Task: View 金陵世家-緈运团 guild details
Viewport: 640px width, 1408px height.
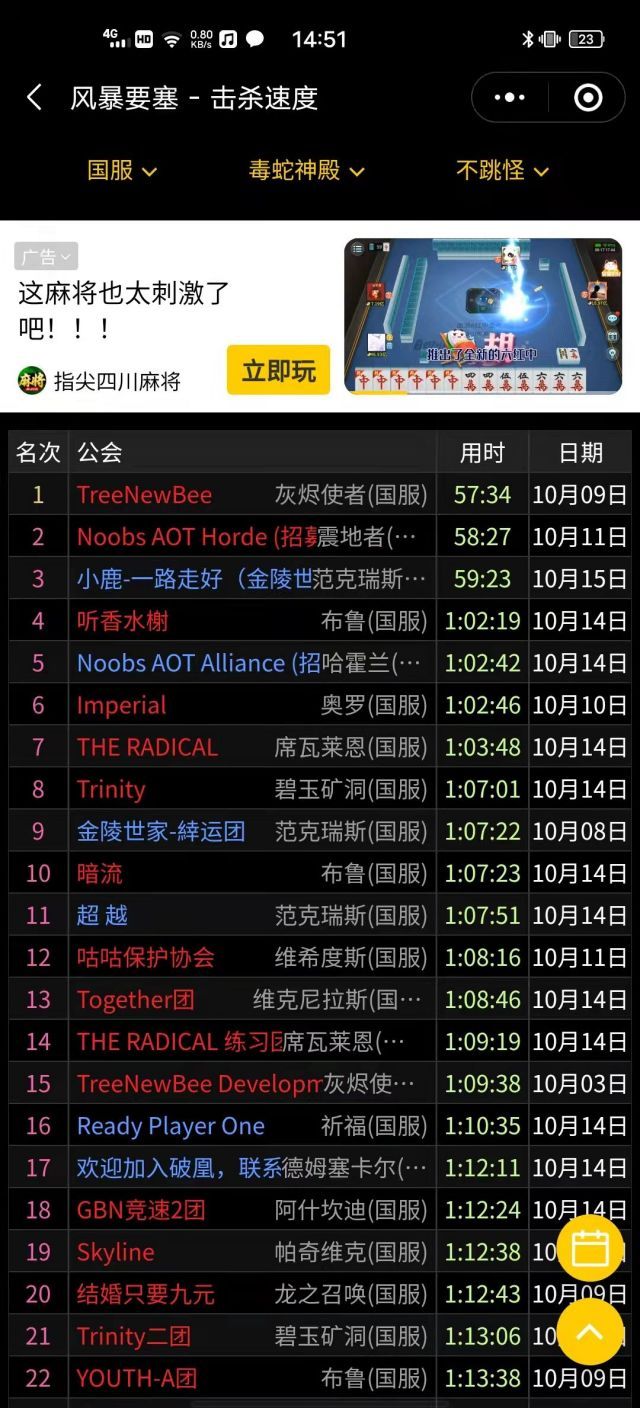Action: coord(161,831)
